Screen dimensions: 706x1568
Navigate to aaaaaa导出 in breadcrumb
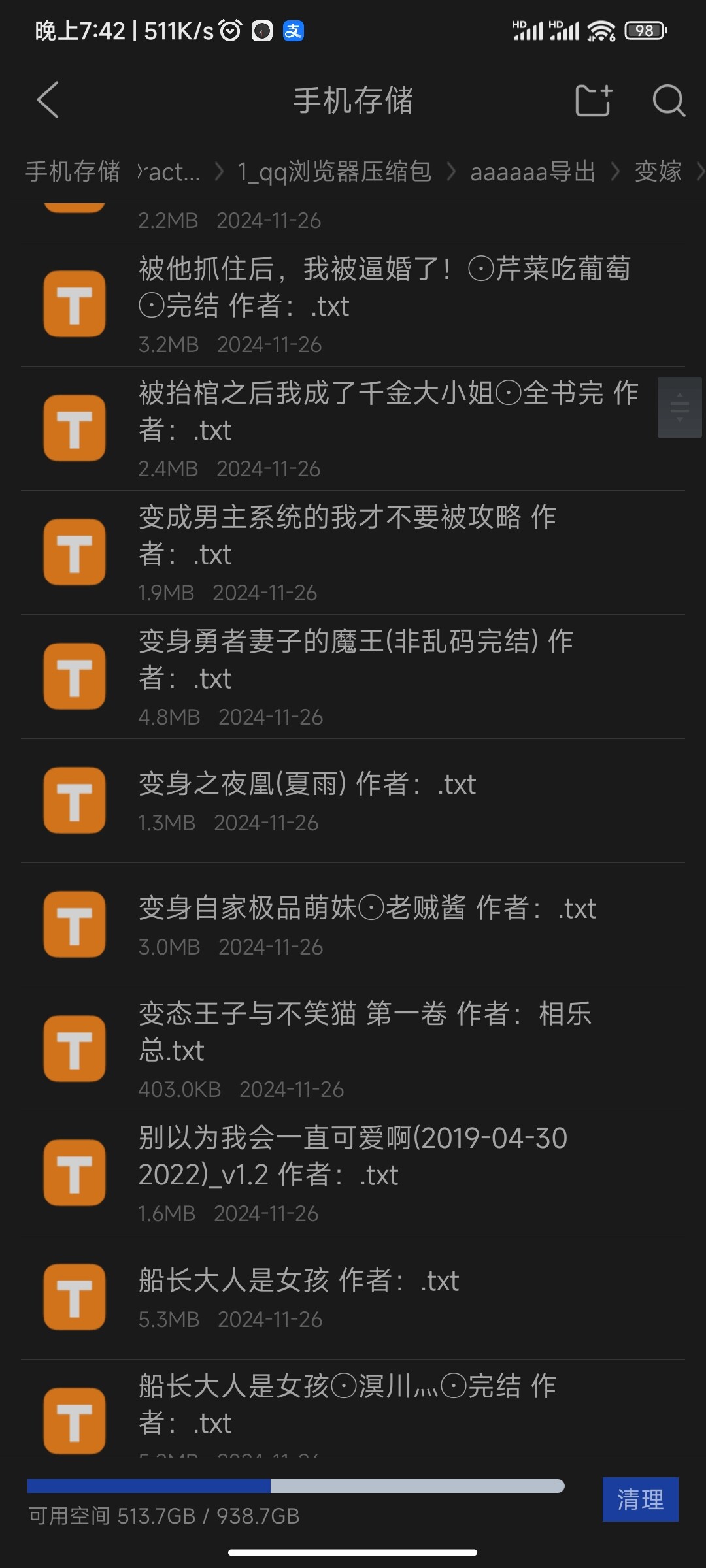point(533,171)
